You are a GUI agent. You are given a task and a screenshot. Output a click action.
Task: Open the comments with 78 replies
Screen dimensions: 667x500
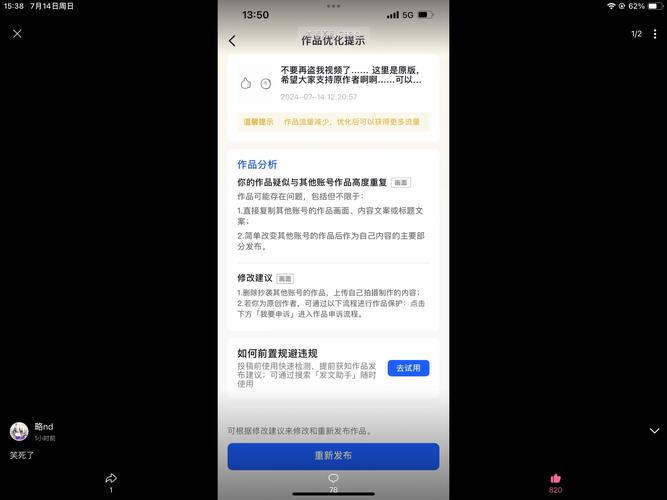click(x=333, y=479)
